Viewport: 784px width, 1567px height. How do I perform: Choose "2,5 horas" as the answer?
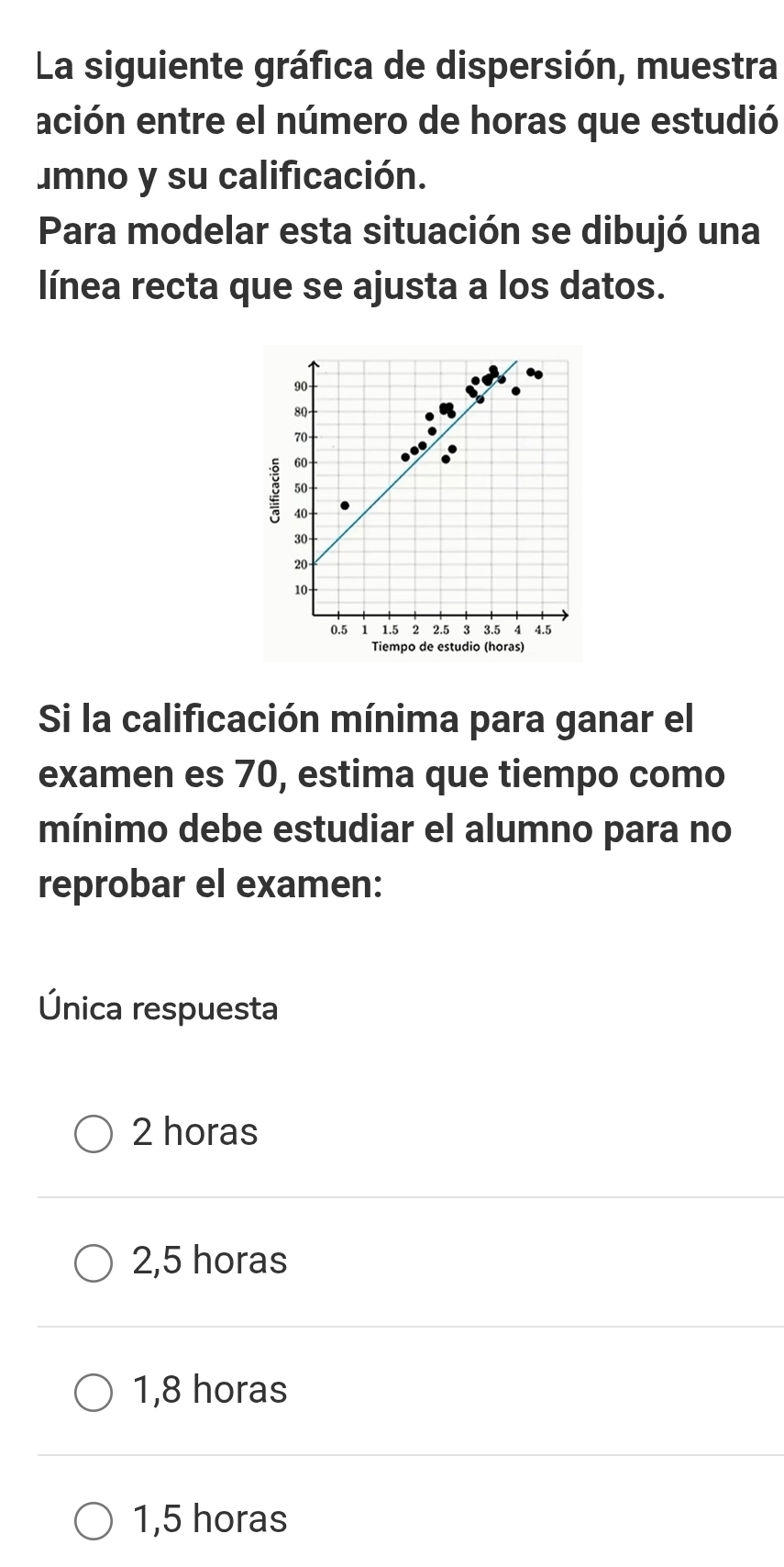pos(94,1262)
